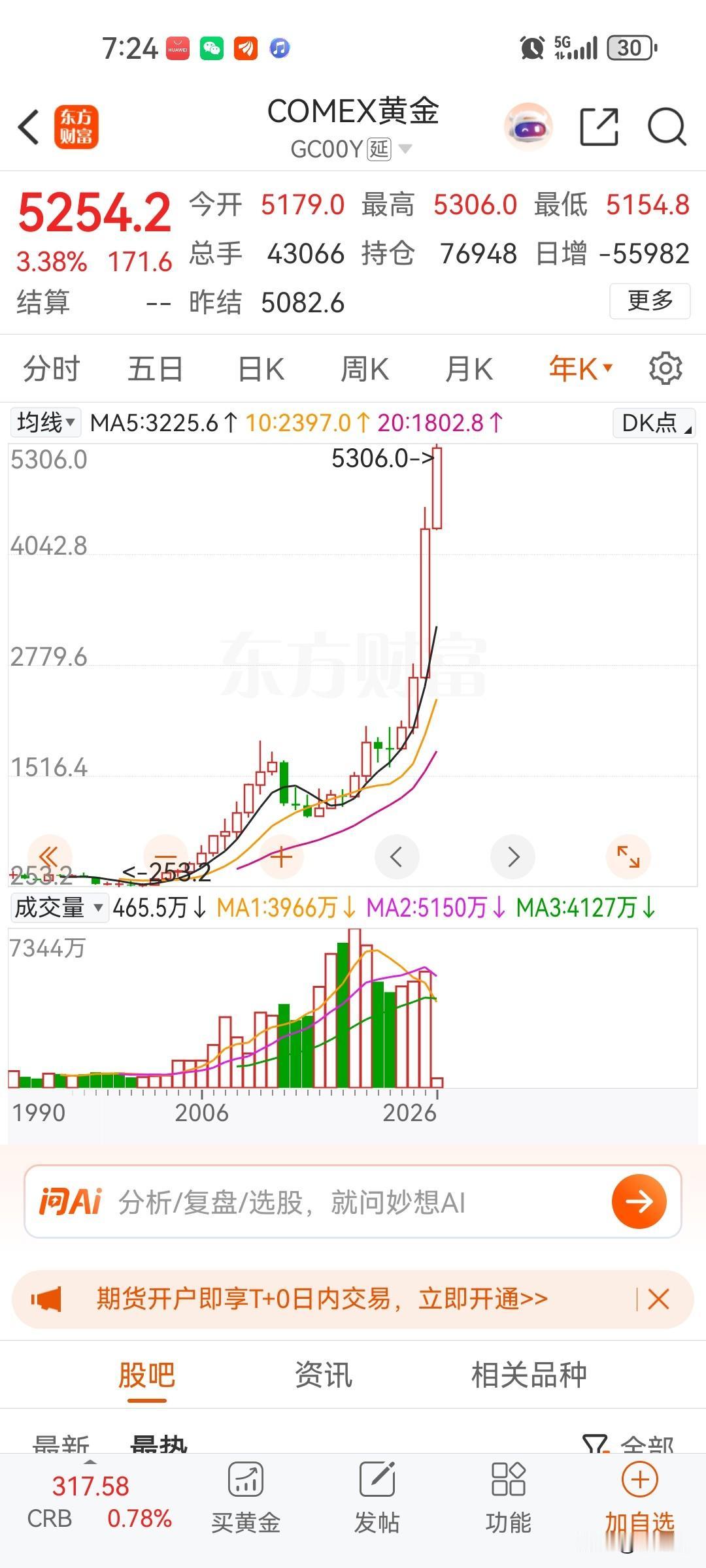Tap the 妙想AI robot assistant icon
This screenshot has width=706, height=1568.
coord(528,124)
